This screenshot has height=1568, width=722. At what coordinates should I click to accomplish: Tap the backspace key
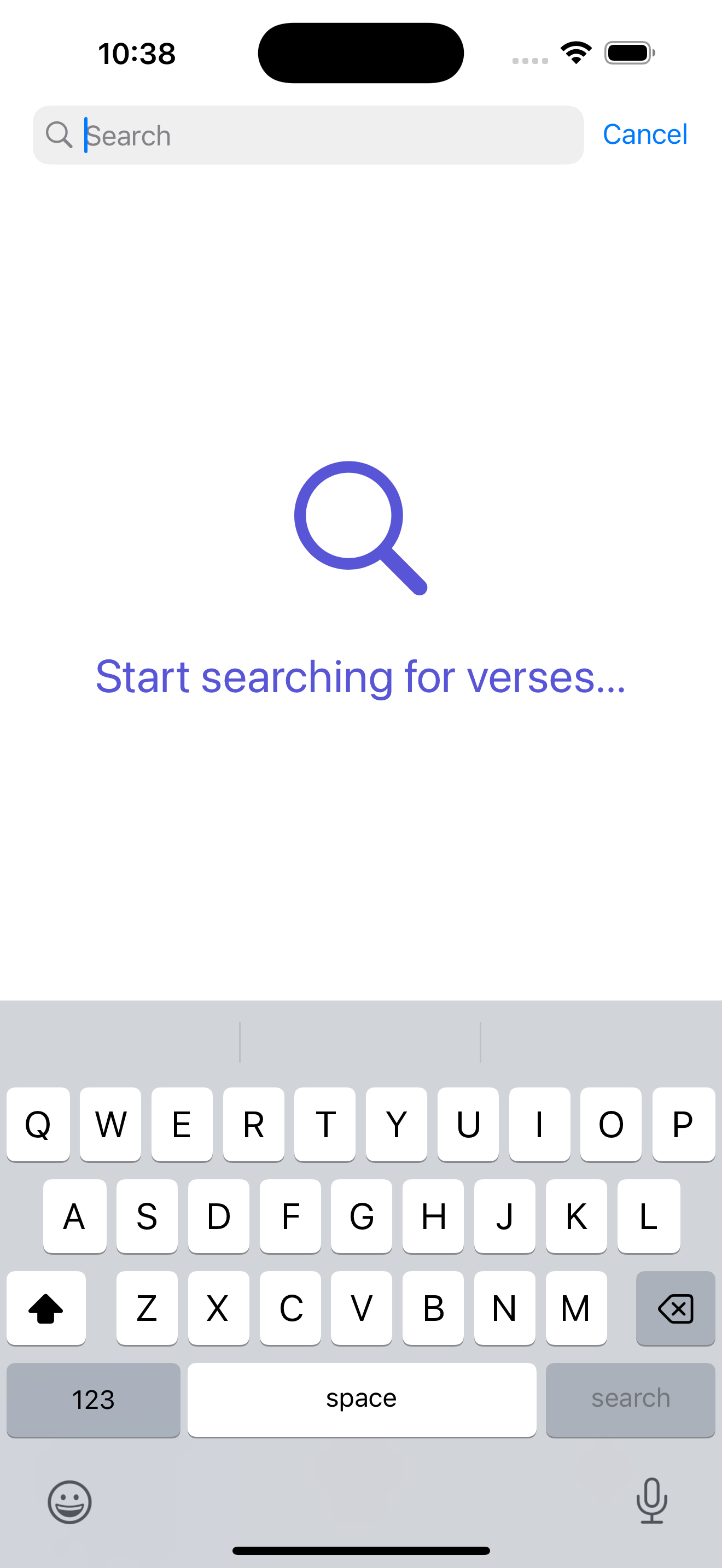(674, 1308)
